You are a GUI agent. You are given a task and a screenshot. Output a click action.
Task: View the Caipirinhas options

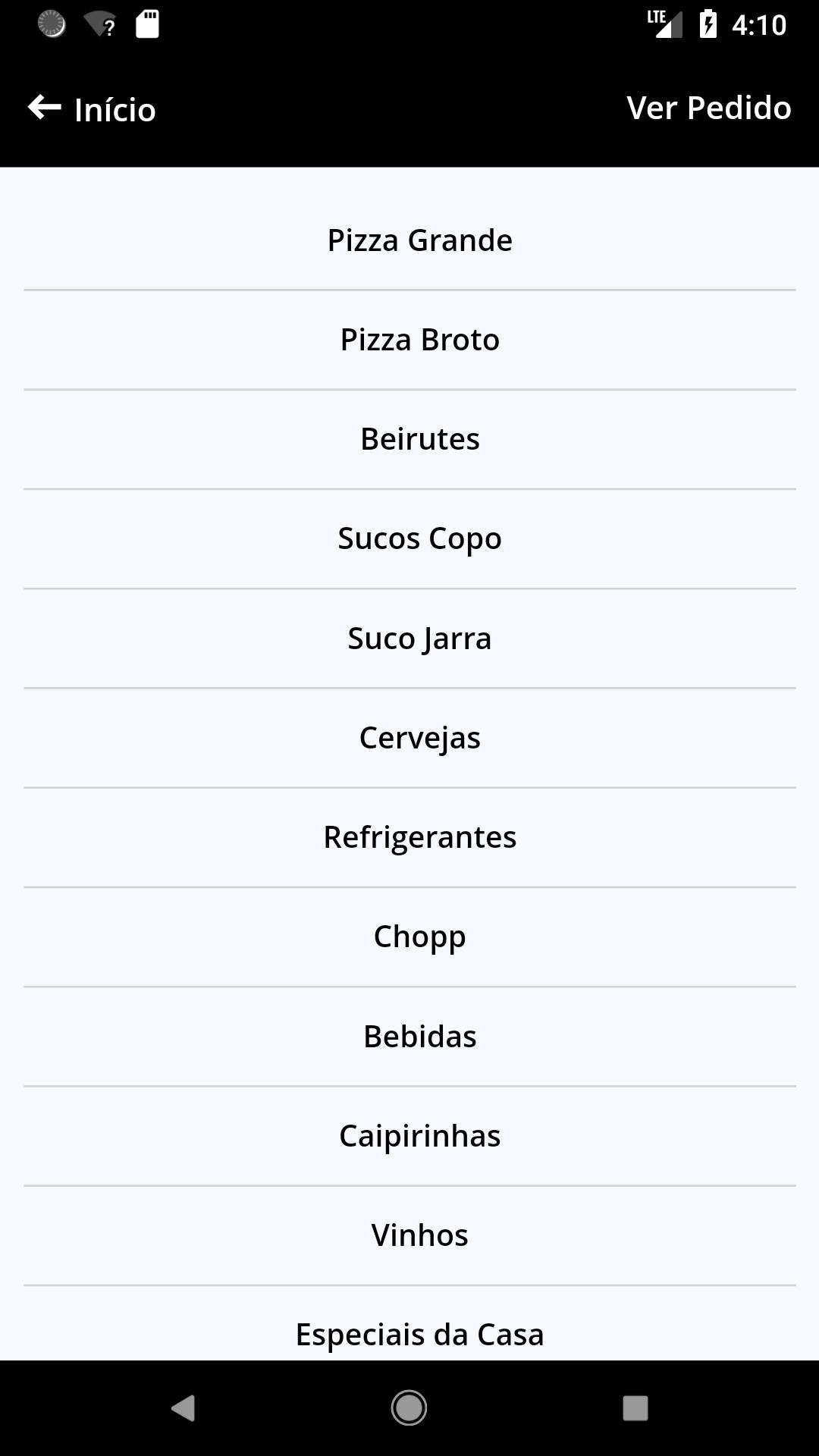tap(409, 1136)
